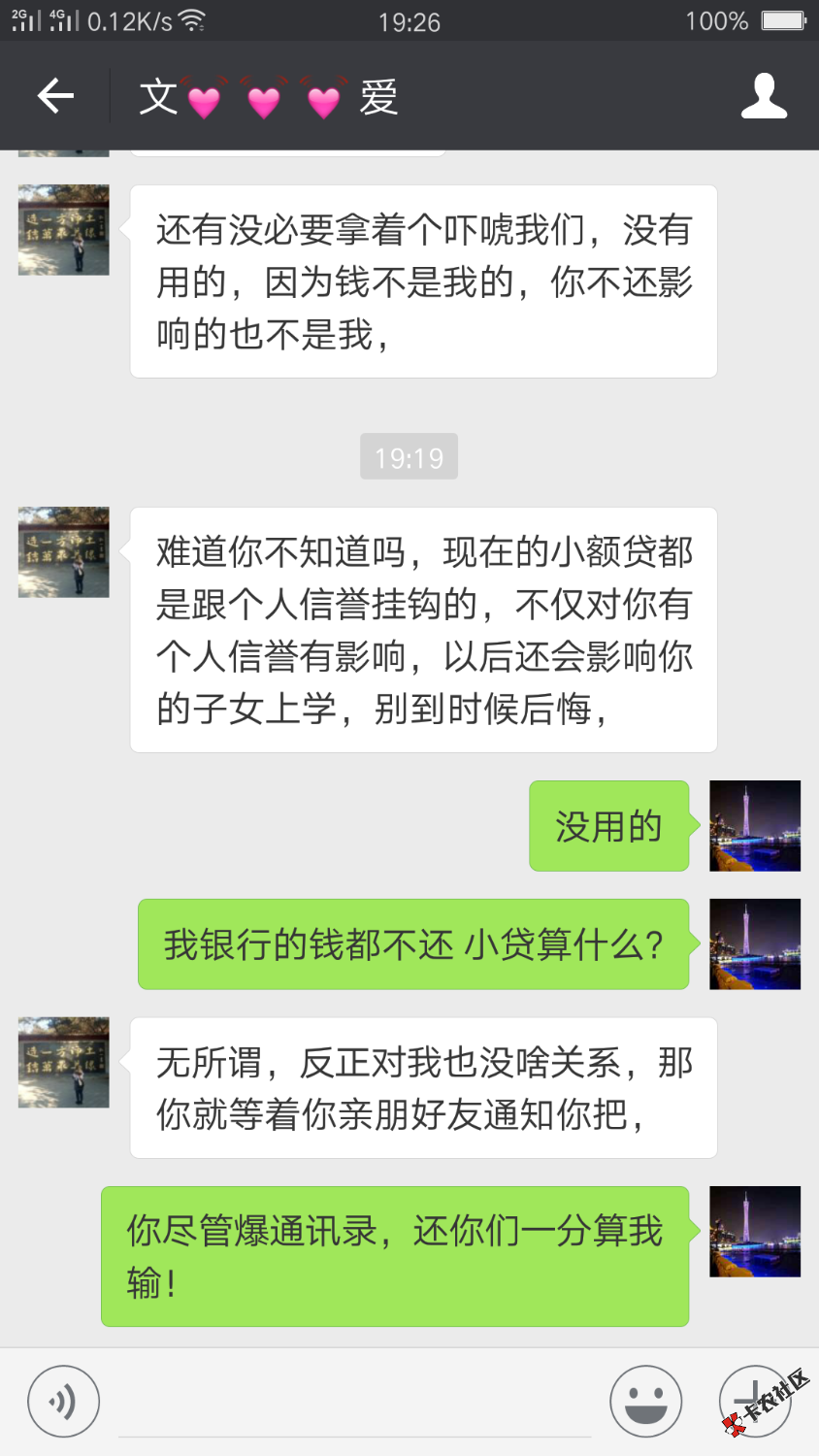View sender avatar beside 无所谓 message
Screen dimensions: 819x1456
(64, 1062)
